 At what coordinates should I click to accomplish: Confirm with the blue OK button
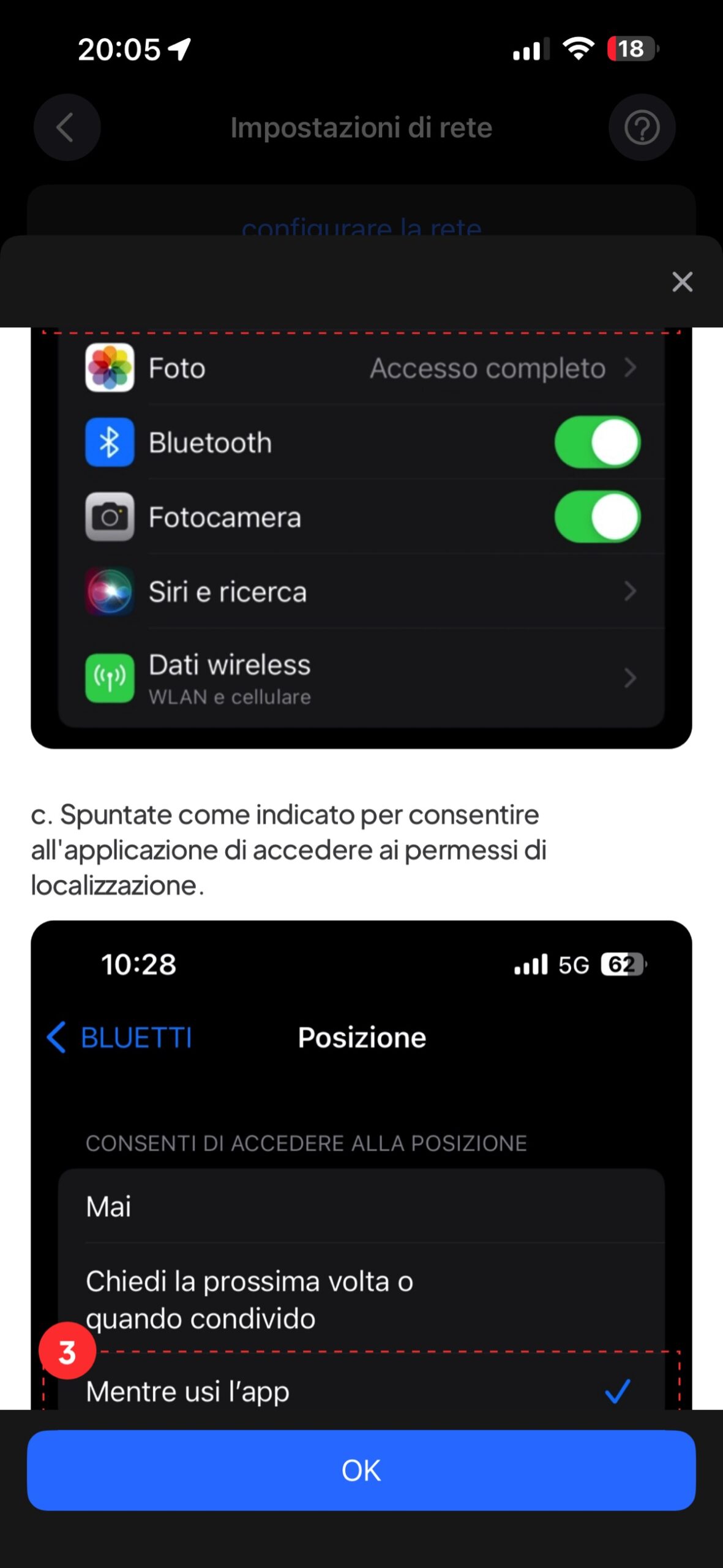[361, 1470]
